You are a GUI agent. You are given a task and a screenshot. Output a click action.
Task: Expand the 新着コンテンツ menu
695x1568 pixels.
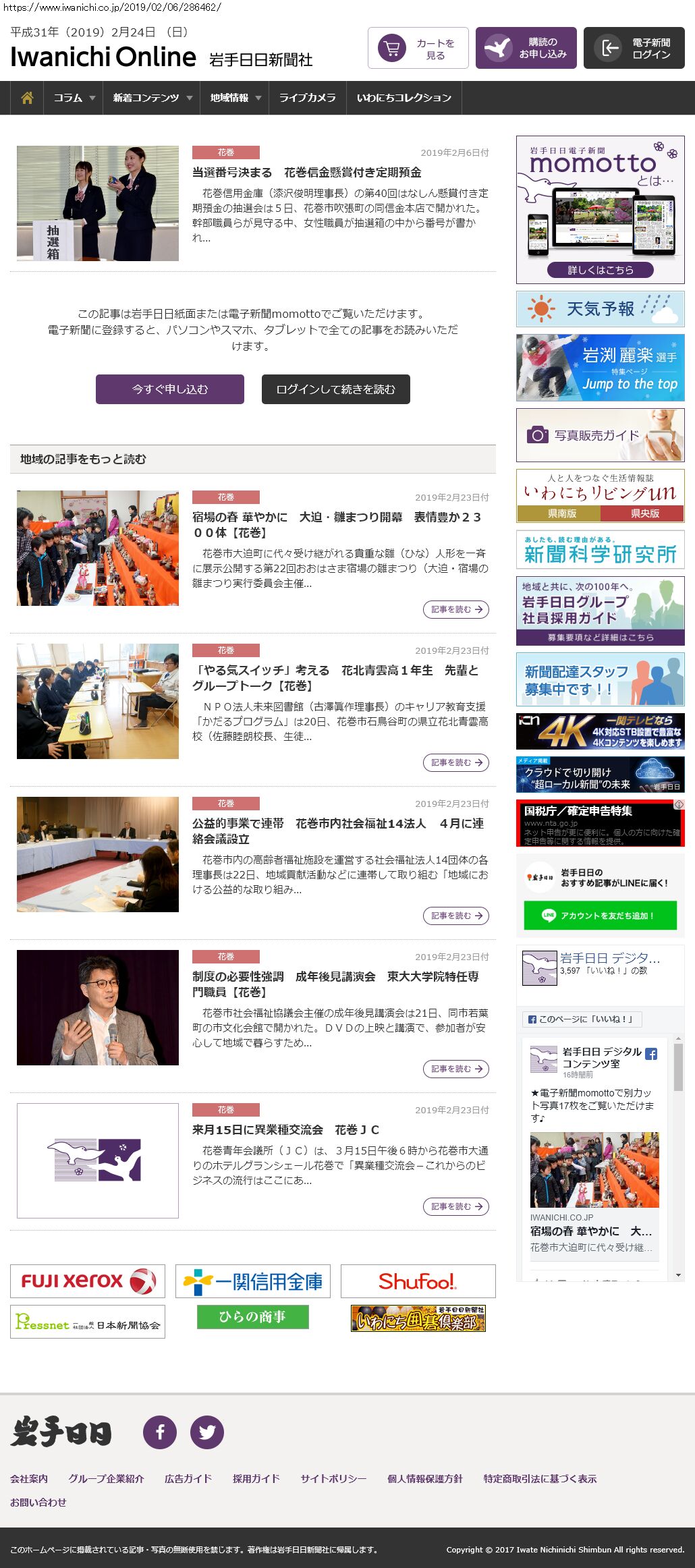coord(152,98)
